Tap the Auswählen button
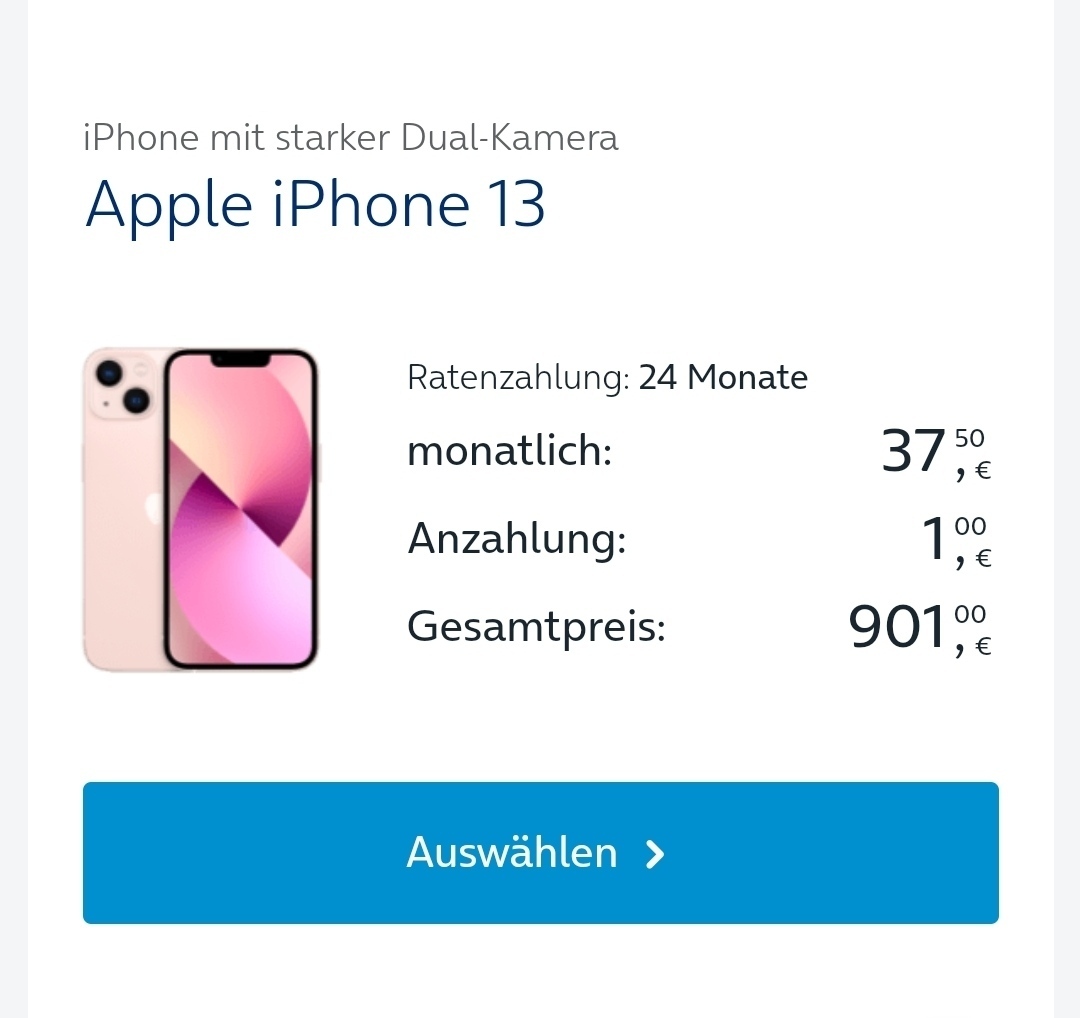 pos(540,853)
